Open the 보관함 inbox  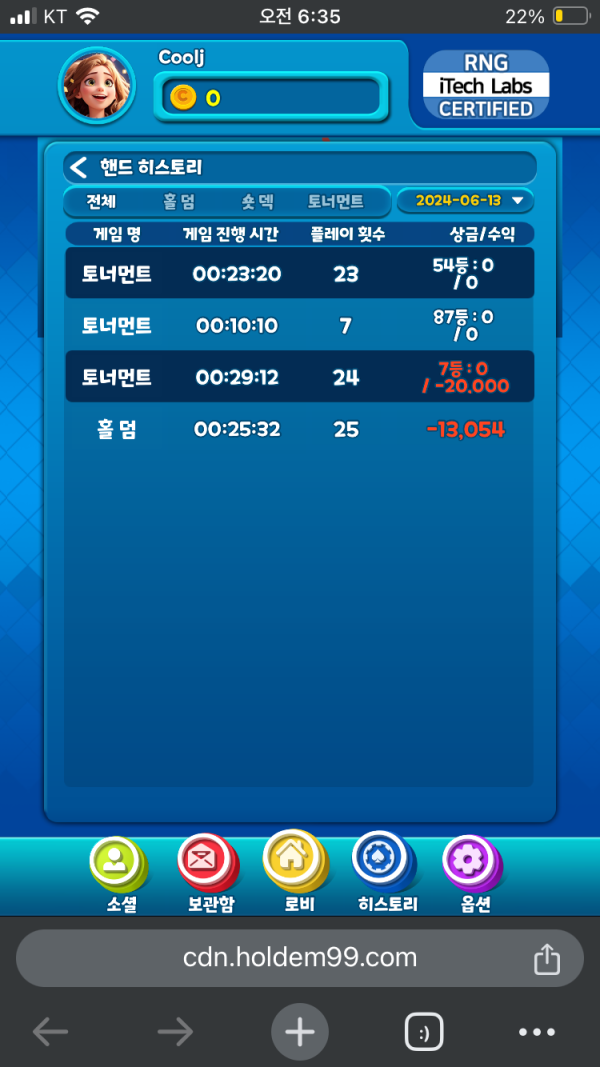coord(208,867)
